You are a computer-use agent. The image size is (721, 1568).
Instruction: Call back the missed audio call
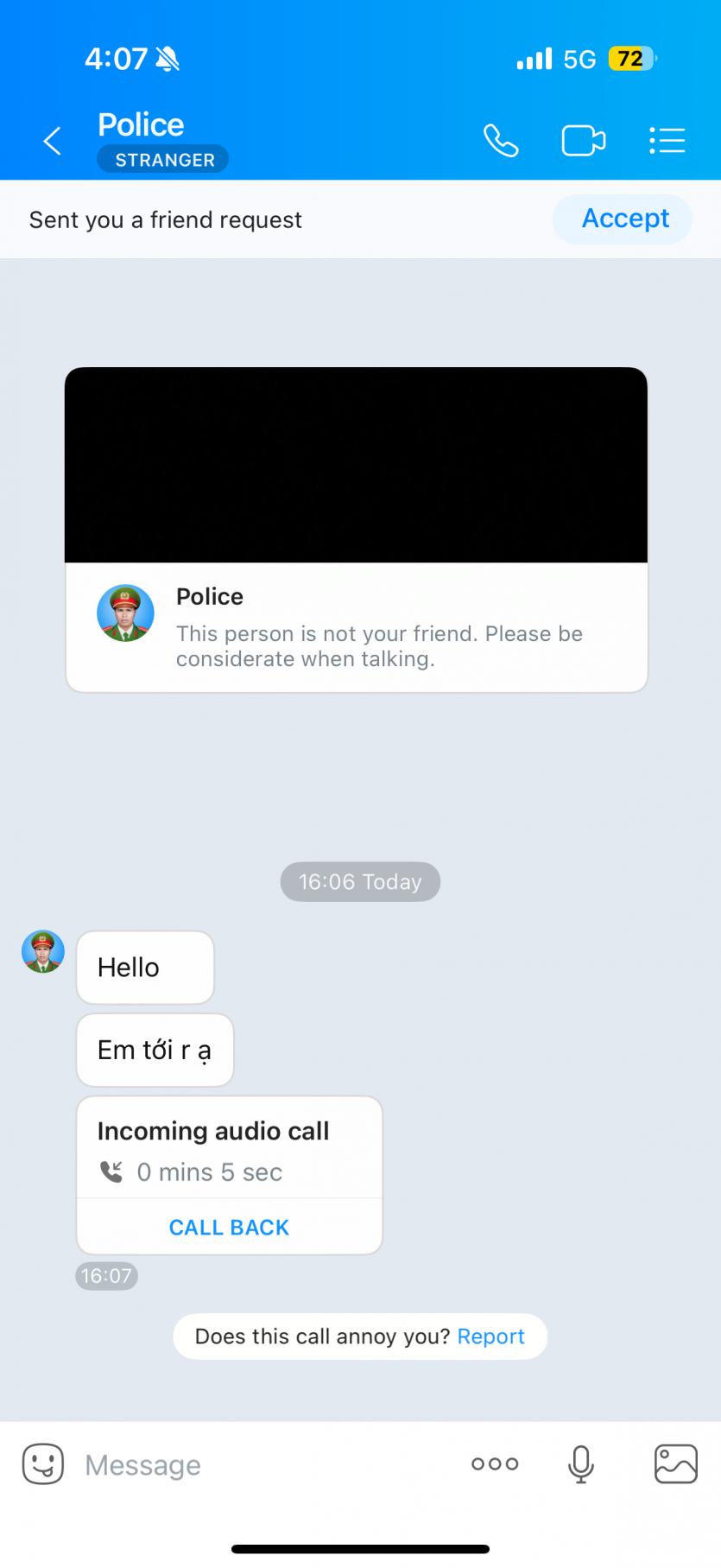pos(229,1227)
